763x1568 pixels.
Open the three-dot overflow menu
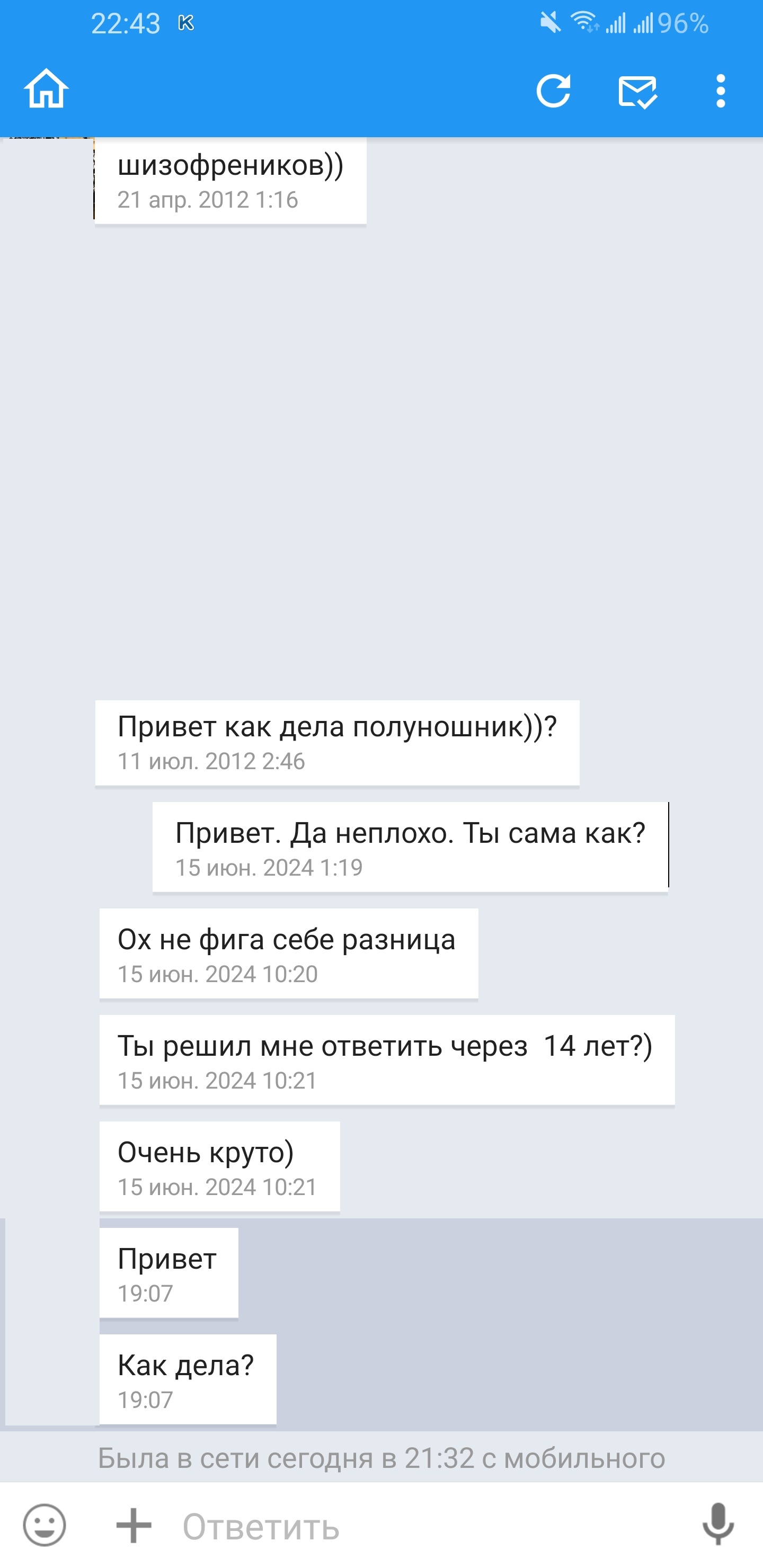tap(721, 91)
